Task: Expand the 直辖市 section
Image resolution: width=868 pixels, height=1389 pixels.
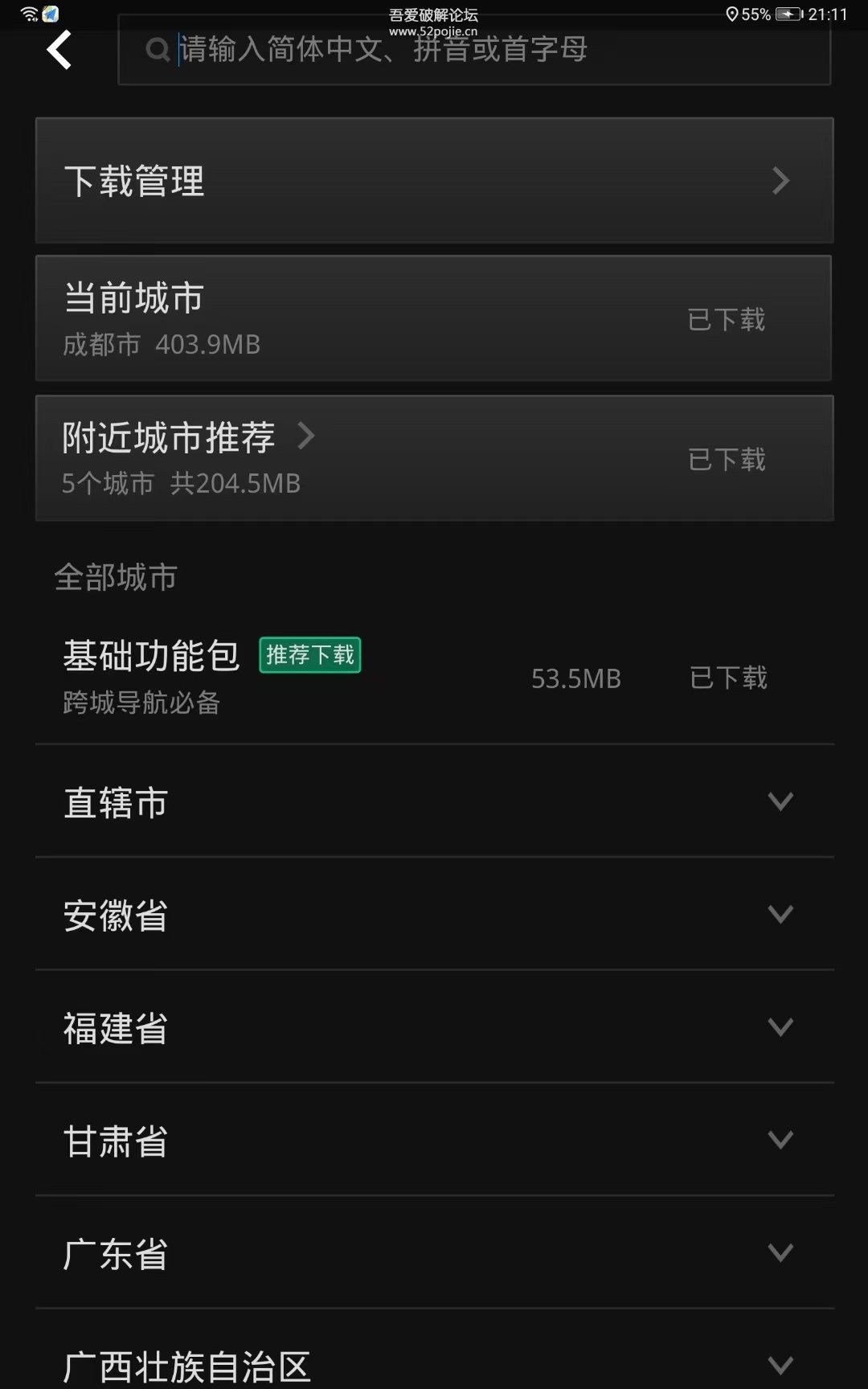Action: [x=434, y=801]
